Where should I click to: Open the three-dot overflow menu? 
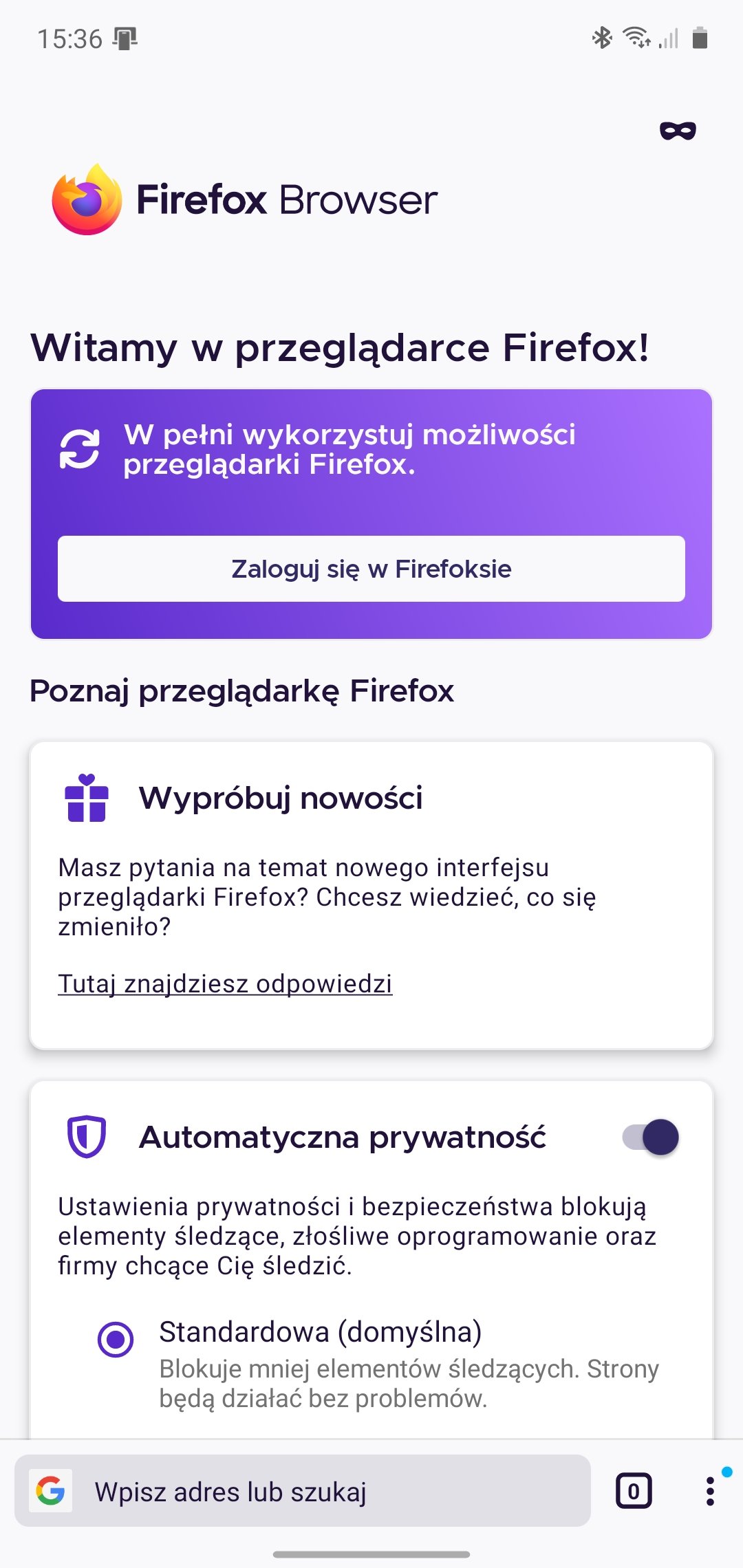pos(710,1491)
